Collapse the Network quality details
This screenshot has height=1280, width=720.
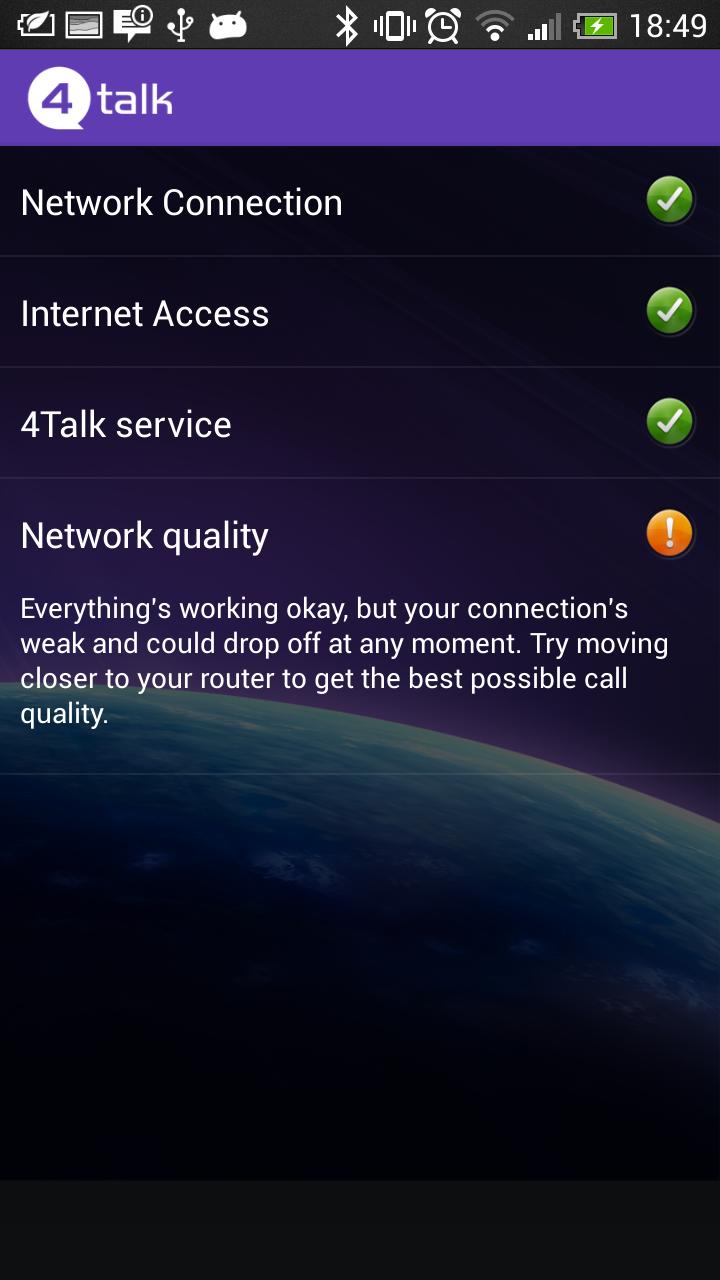(x=360, y=535)
